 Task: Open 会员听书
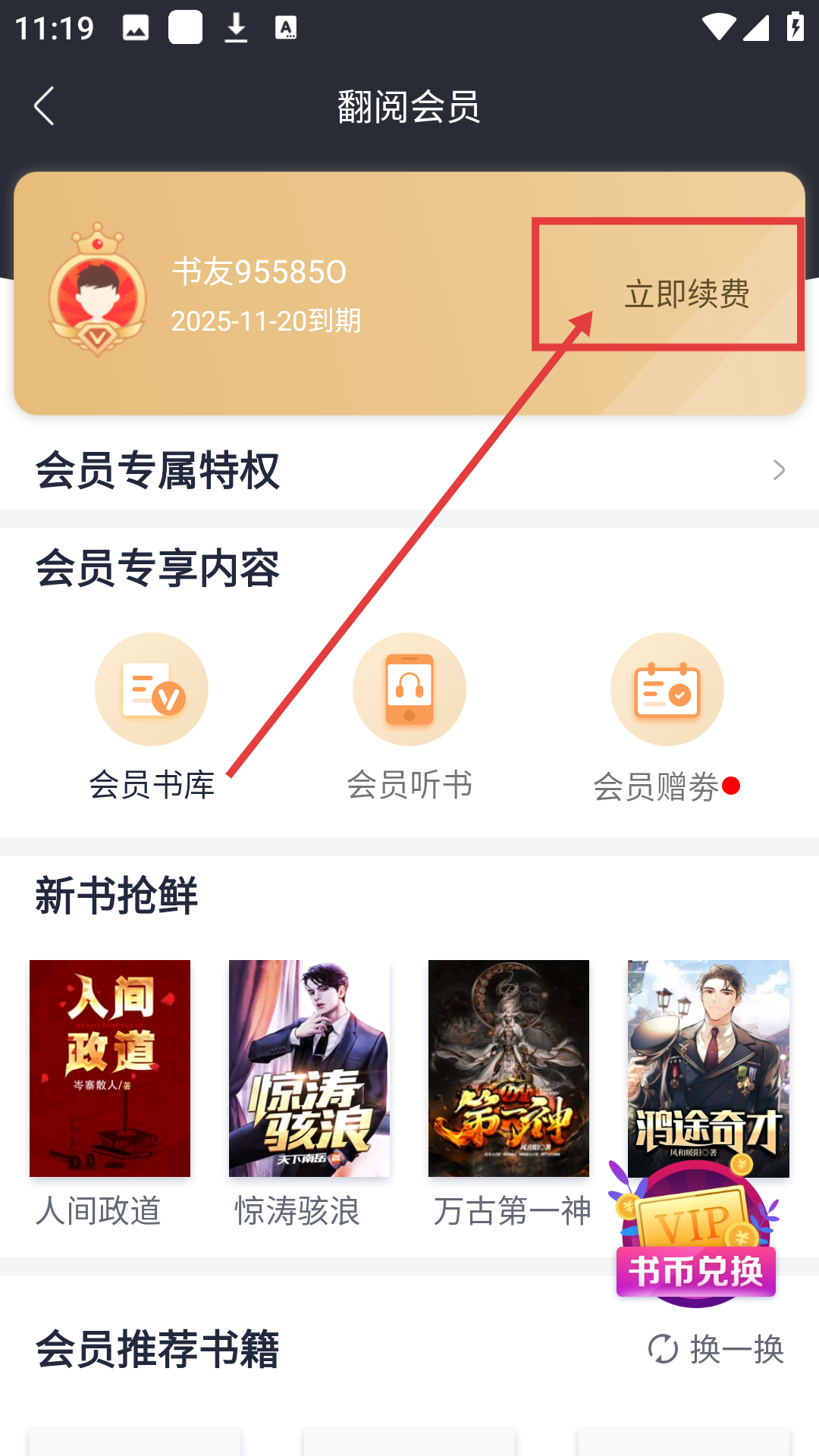pyautogui.click(x=409, y=717)
